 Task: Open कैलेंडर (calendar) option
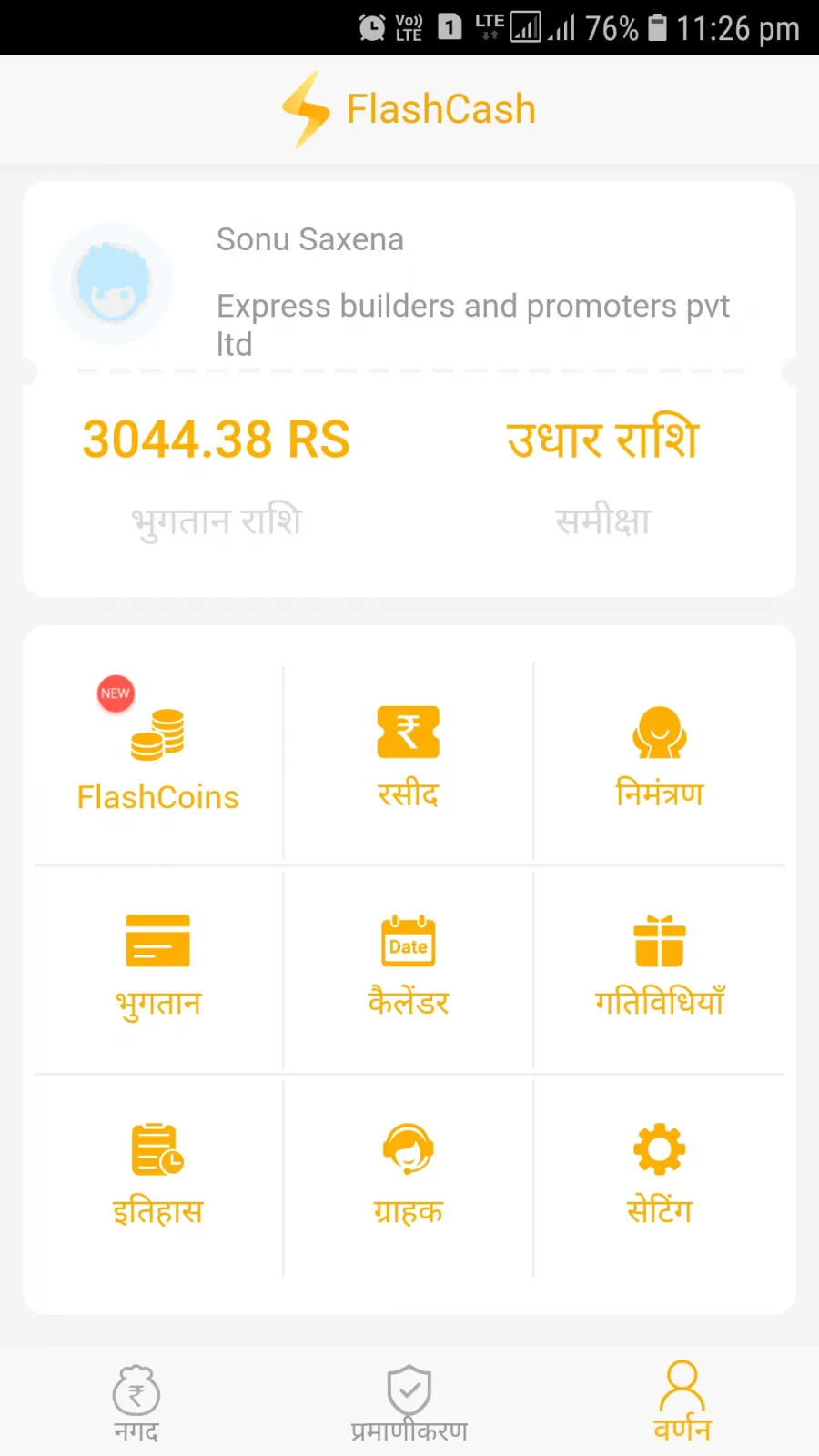click(408, 965)
